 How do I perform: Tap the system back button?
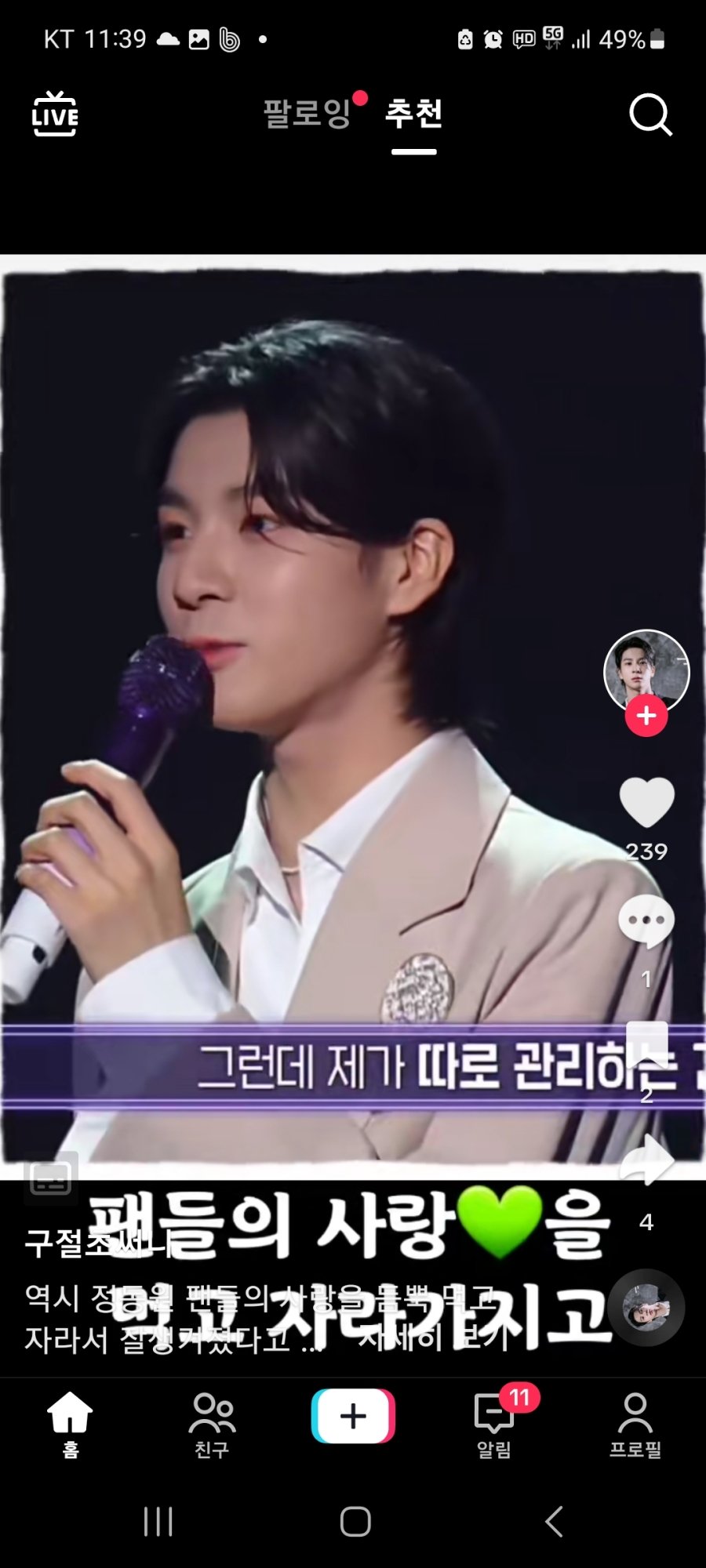pos(554,1522)
